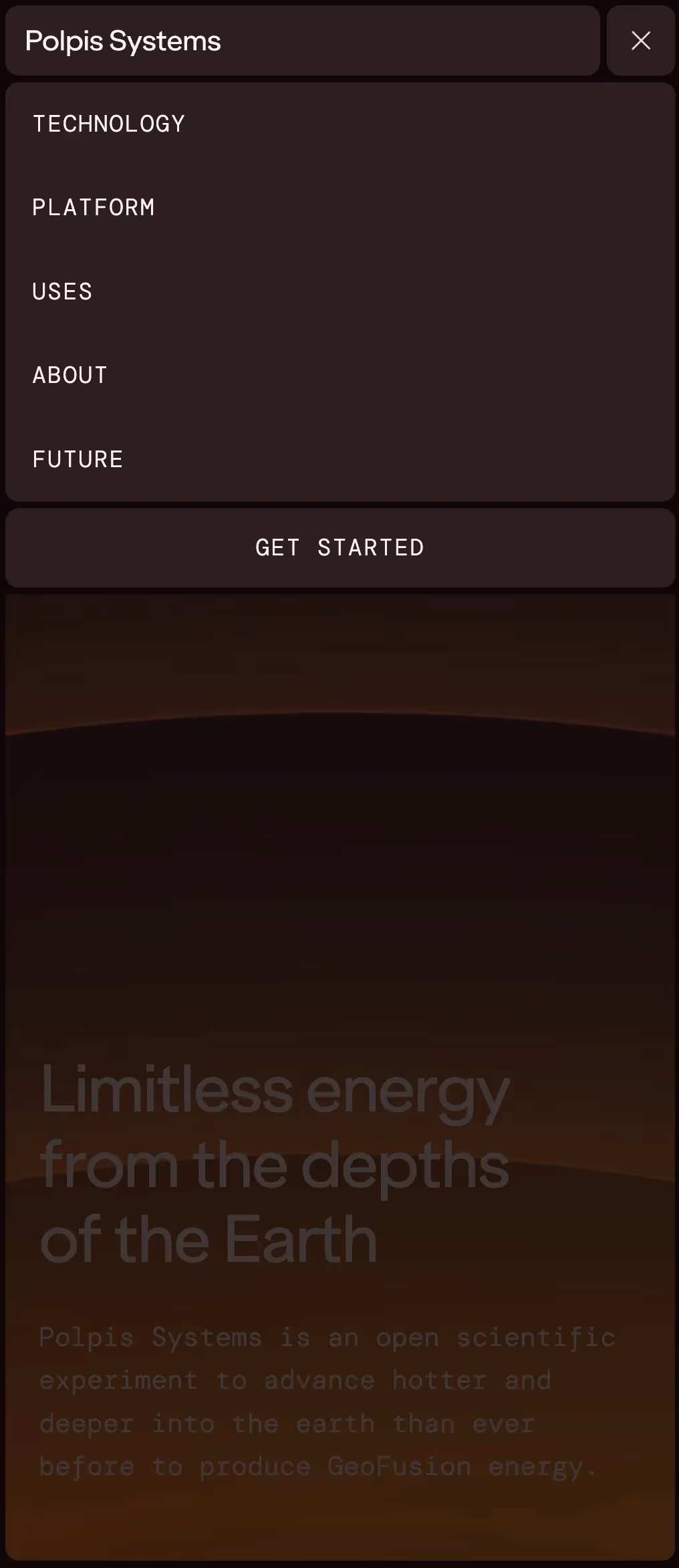Go to the Platform page
Viewport: 679px width, 1568px height.
pyautogui.click(x=94, y=208)
